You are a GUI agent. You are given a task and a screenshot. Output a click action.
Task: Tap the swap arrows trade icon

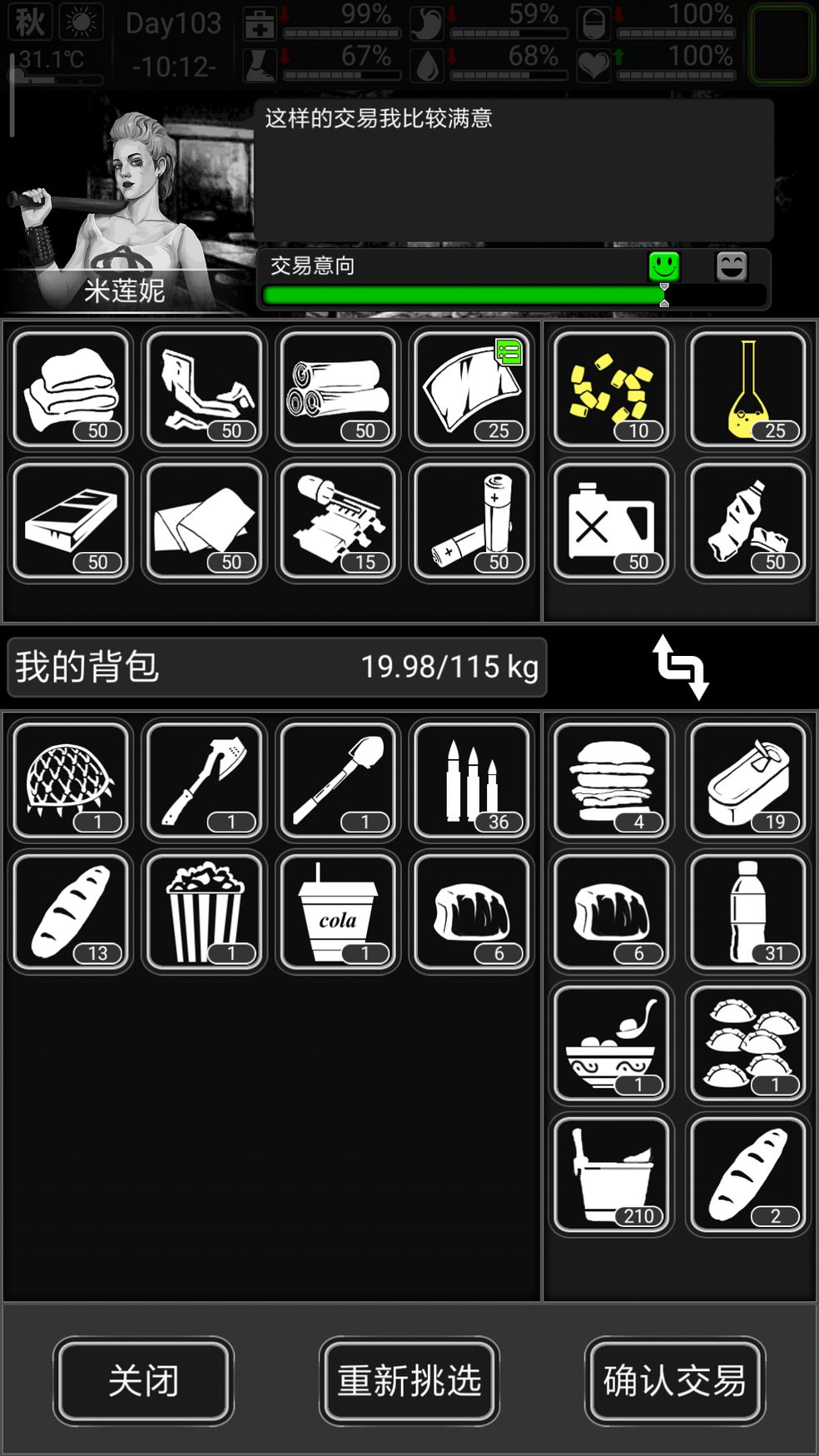pyautogui.click(x=681, y=667)
